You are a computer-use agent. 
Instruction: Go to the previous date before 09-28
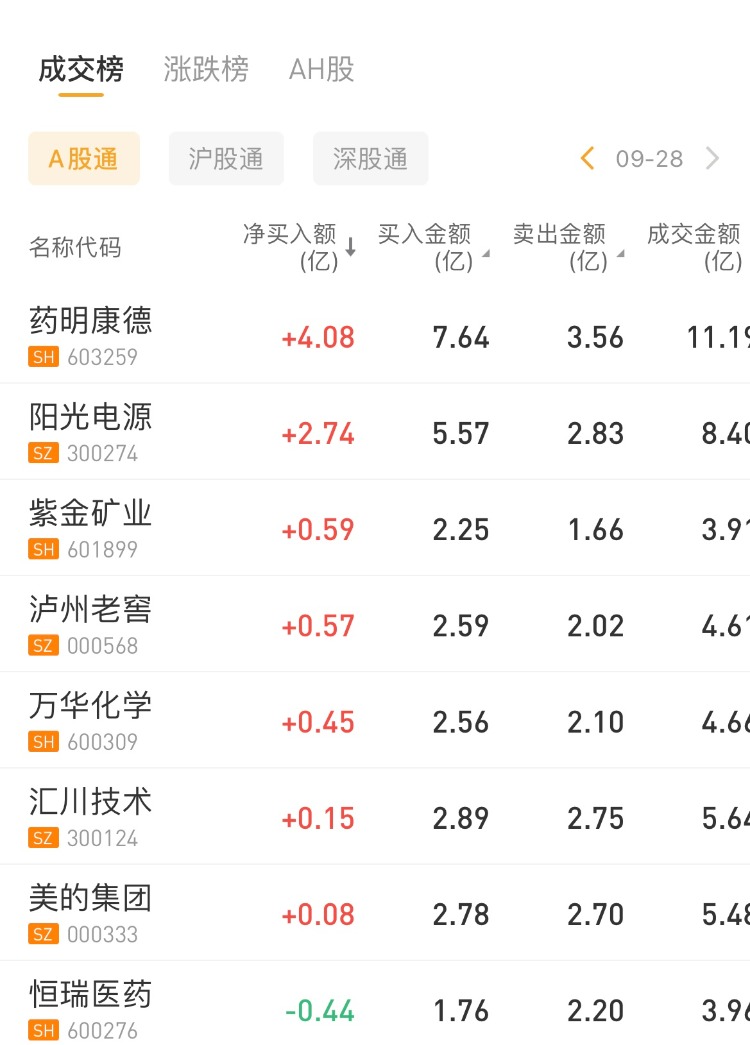tap(588, 159)
